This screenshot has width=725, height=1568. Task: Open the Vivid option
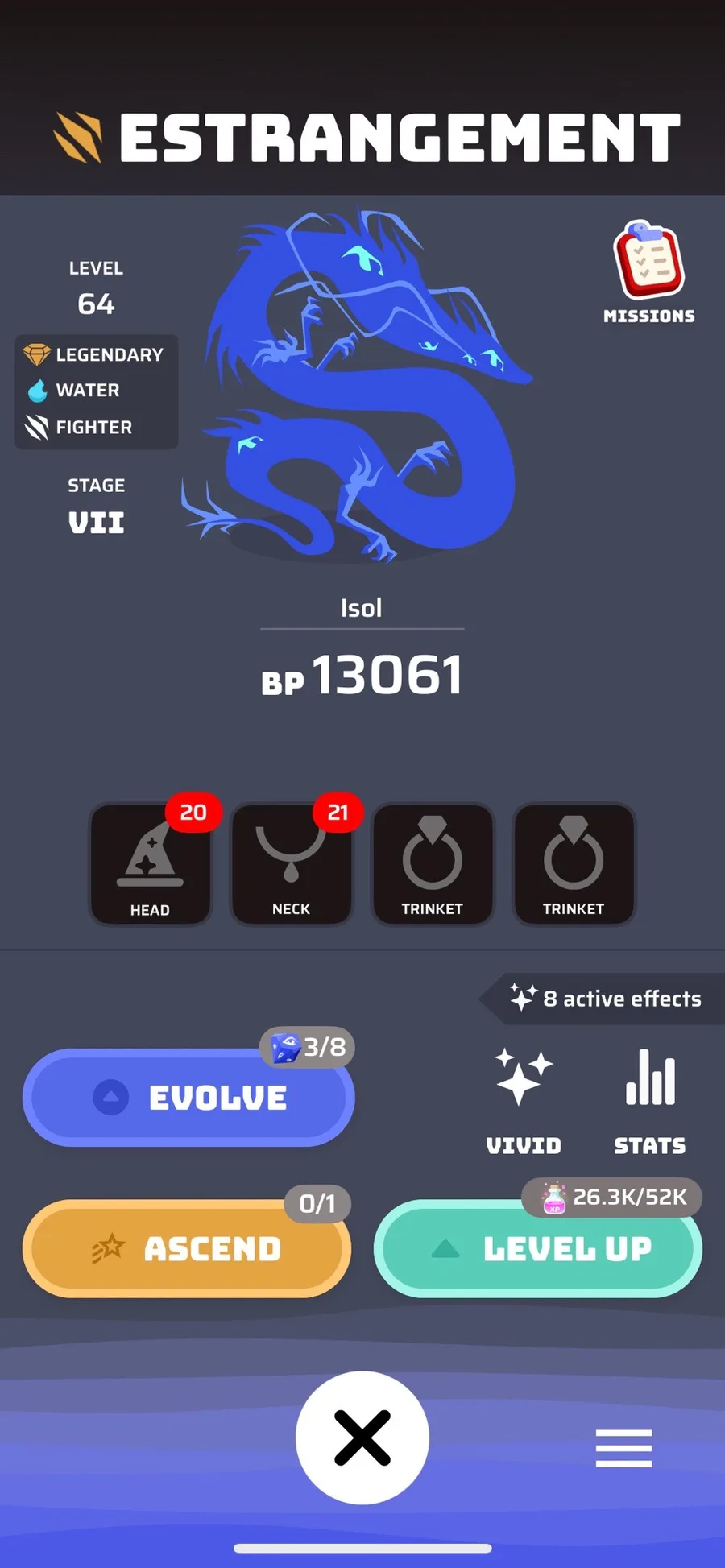click(524, 1098)
